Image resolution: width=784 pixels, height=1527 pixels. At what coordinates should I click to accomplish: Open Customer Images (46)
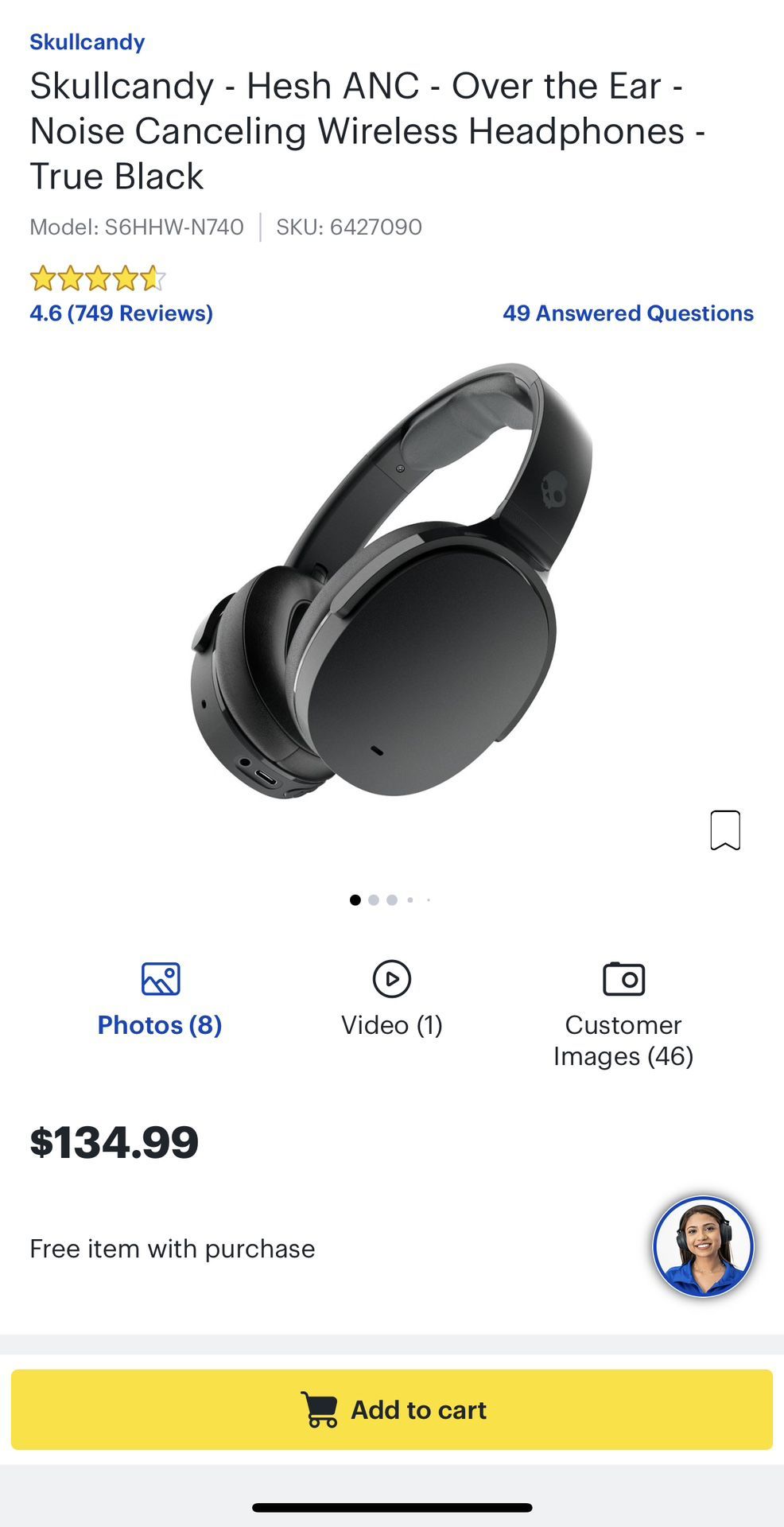tap(623, 1016)
